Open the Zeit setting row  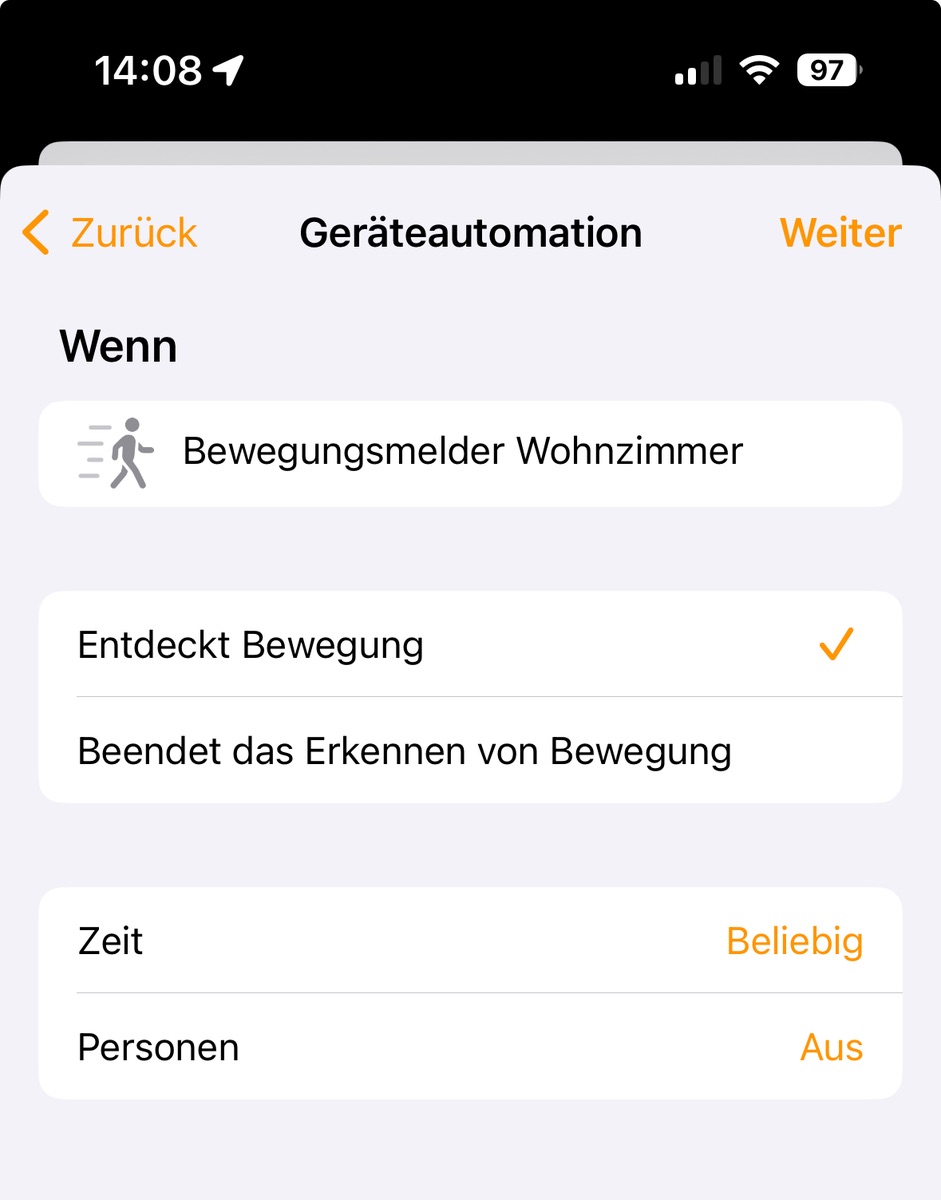[x=470, y=941]
